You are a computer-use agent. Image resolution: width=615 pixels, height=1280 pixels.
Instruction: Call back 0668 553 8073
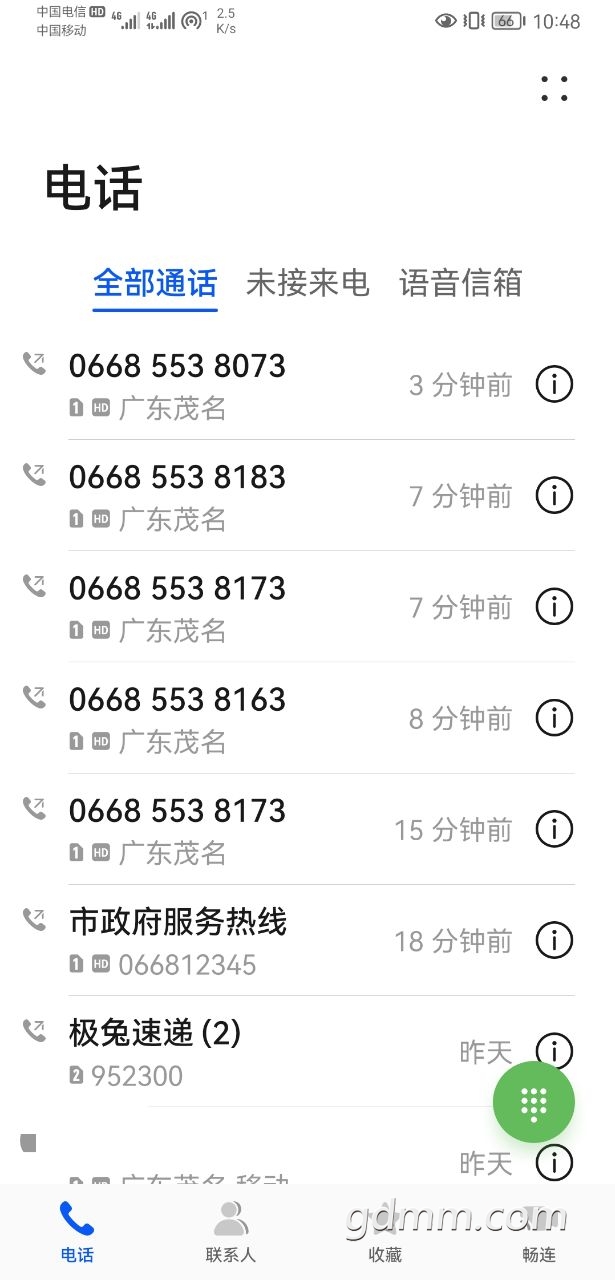pyautogui.click(x=268, y=384)
